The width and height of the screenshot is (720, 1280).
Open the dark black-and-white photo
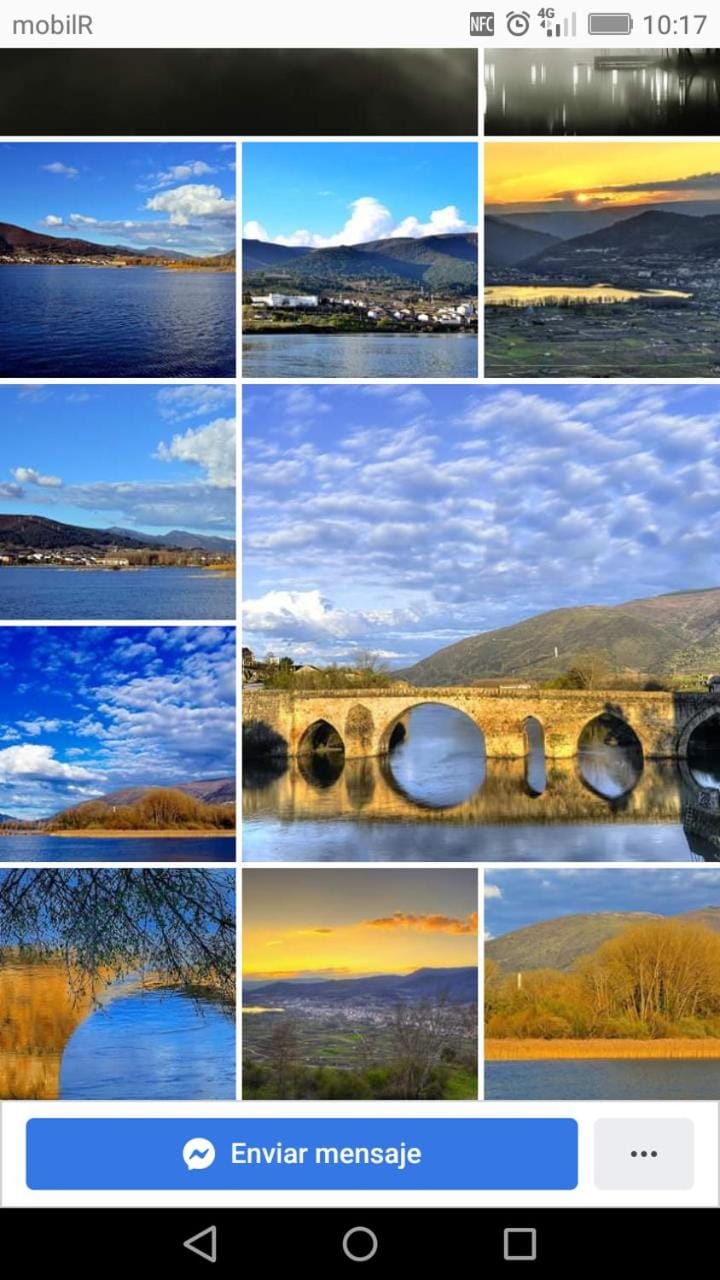pyautogui.click(x=238, y=91)
